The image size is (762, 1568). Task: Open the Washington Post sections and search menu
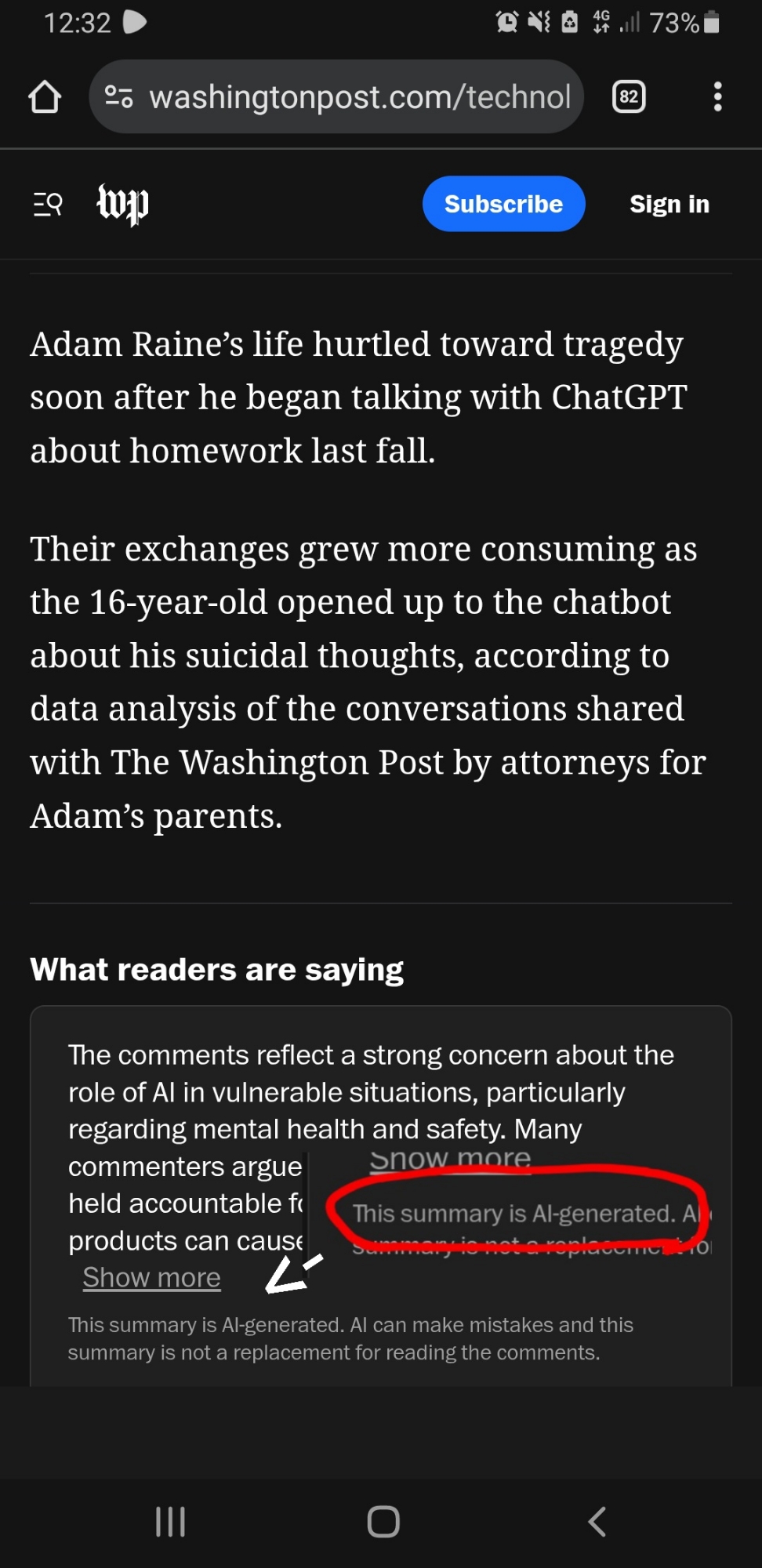(x=47, y=205)
